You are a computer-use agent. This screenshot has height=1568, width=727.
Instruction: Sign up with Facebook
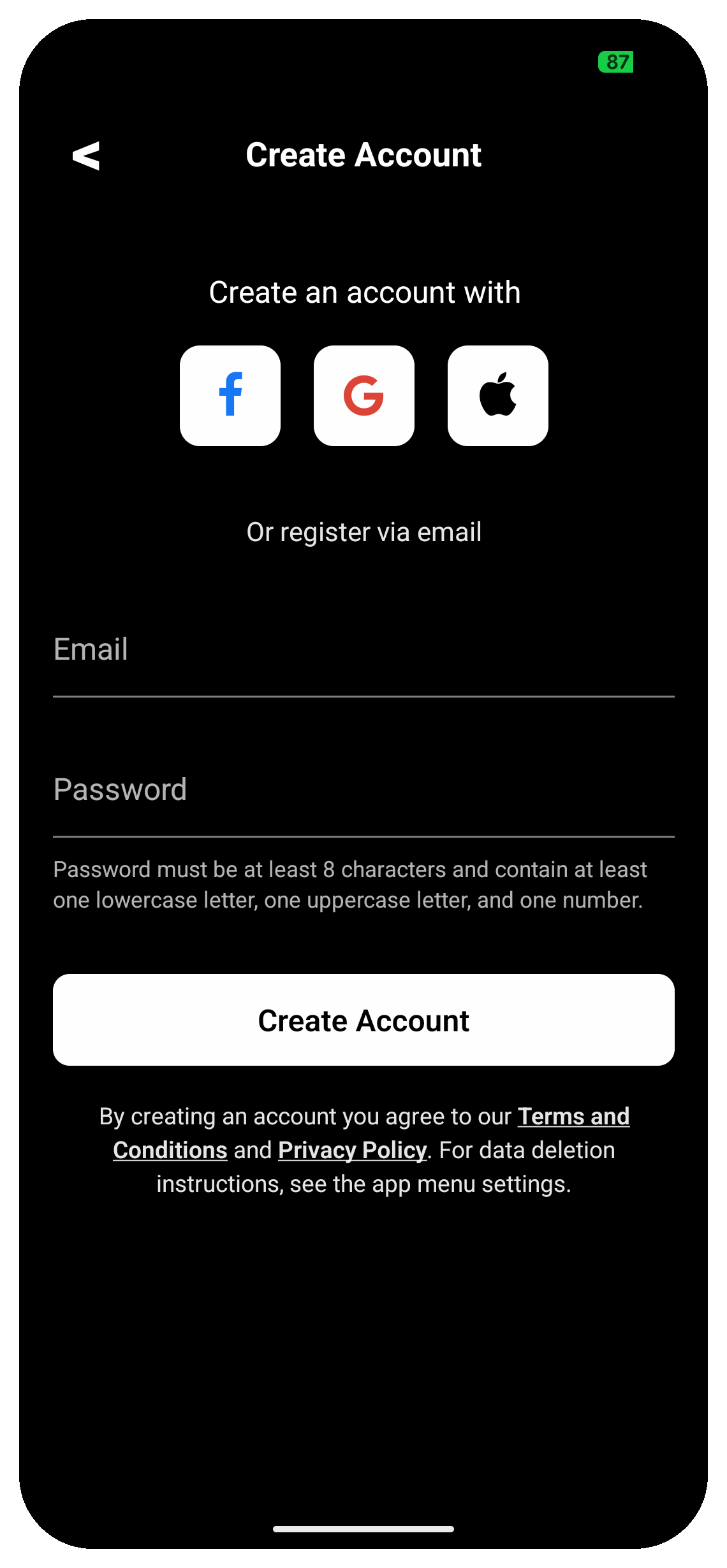230,396
